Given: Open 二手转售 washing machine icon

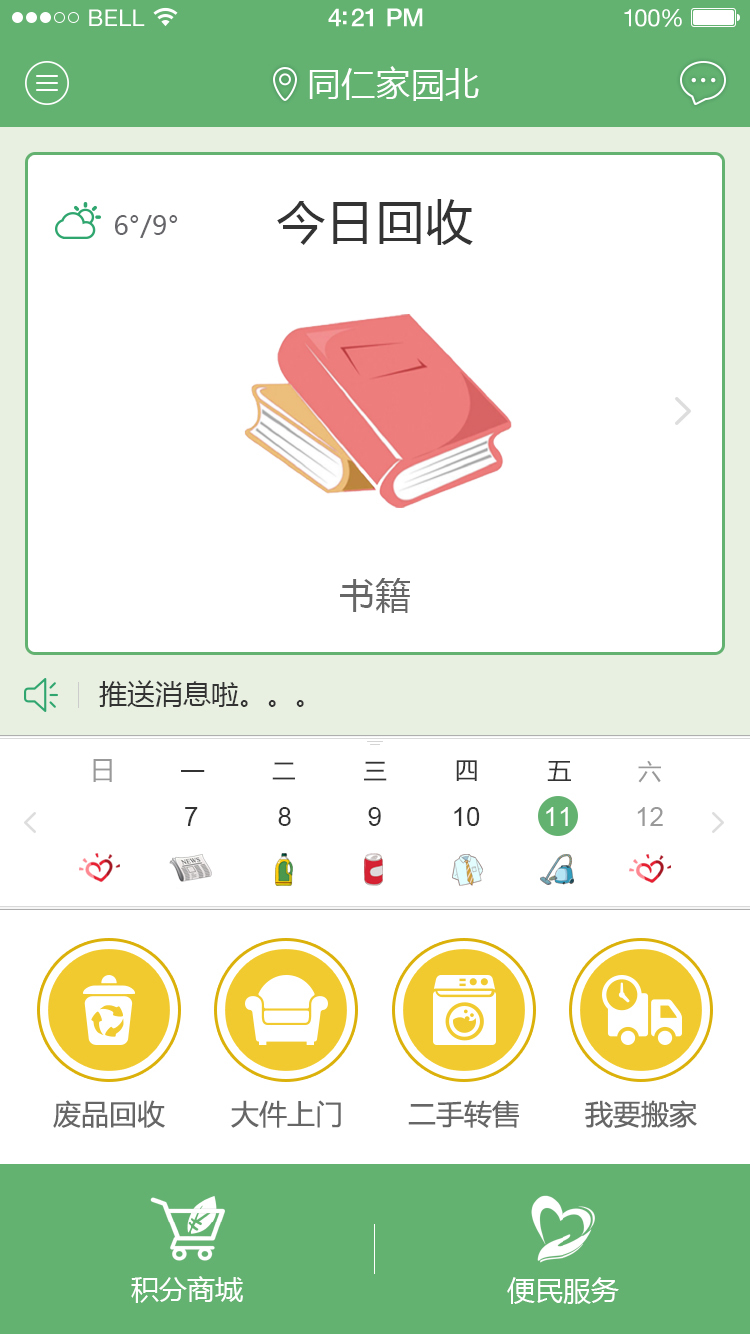Looking at the screenshot, I should (464, 1010).
